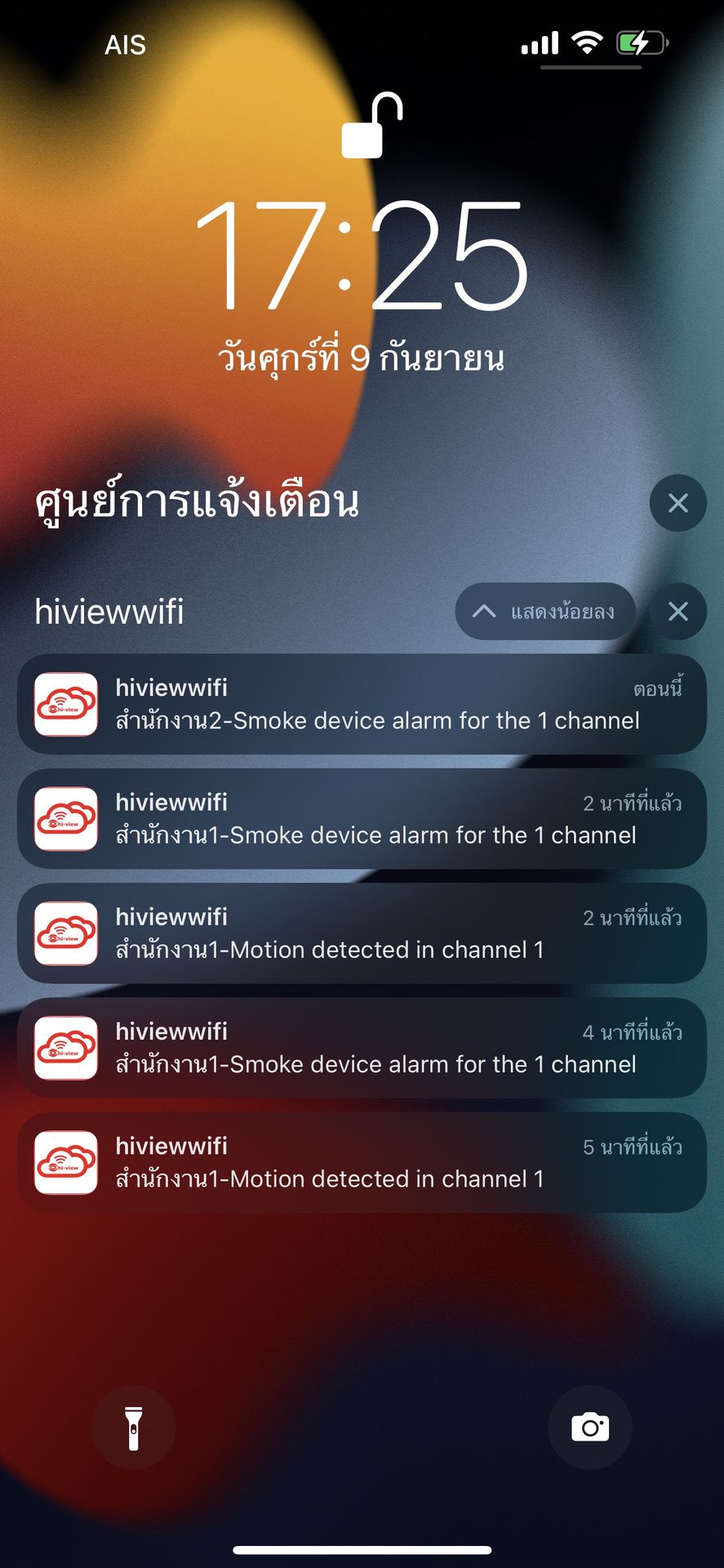Launch the camera from lock screen
The height and width of the screenshot is (1568, 724).
[x=589, y=1428]
